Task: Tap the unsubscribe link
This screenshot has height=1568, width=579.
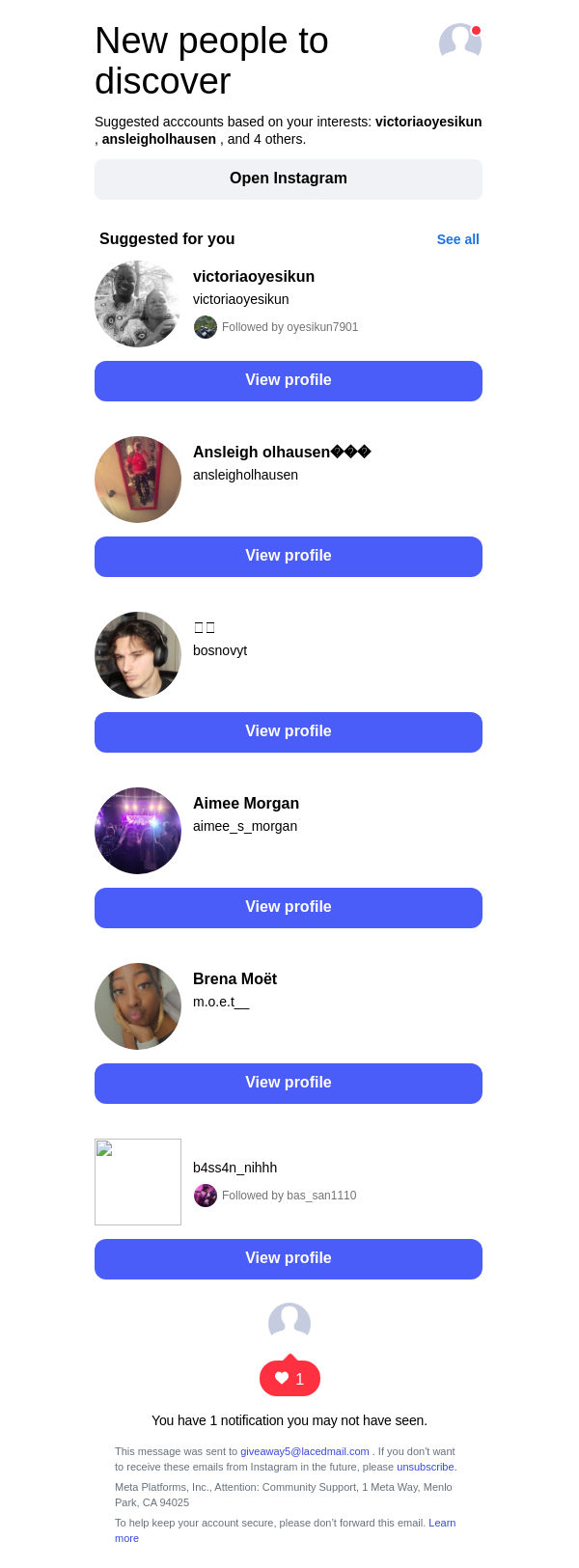Action: [425, 1467]
